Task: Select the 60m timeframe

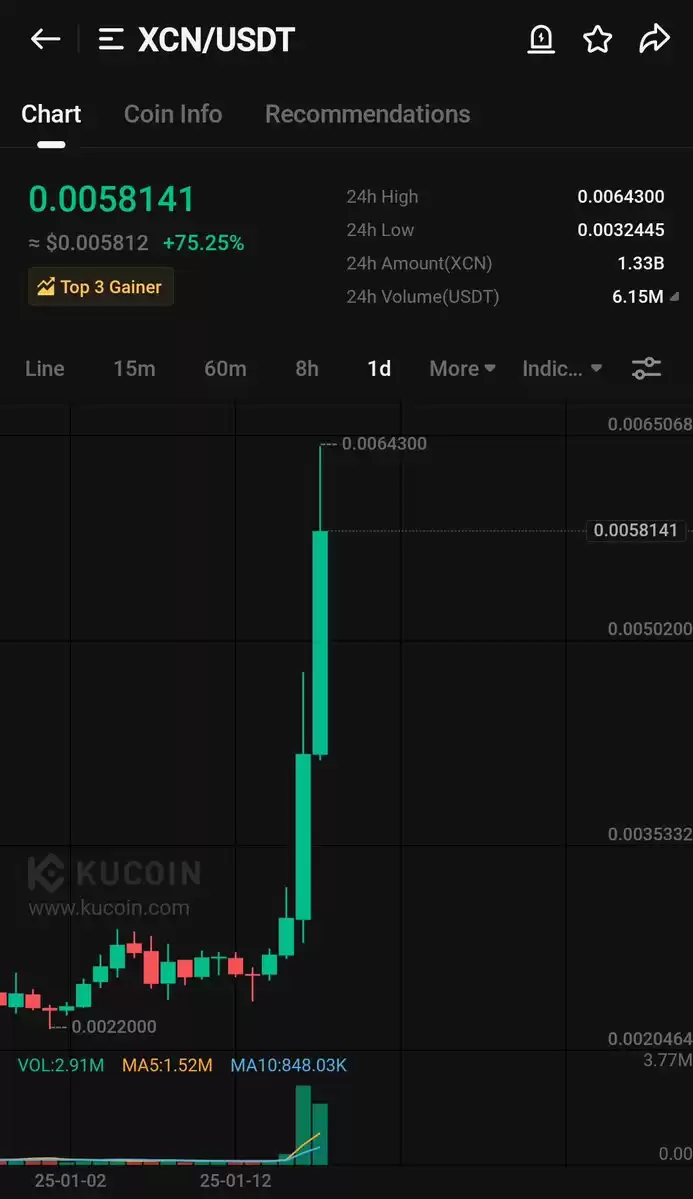Action: click(x=225, y=369)
